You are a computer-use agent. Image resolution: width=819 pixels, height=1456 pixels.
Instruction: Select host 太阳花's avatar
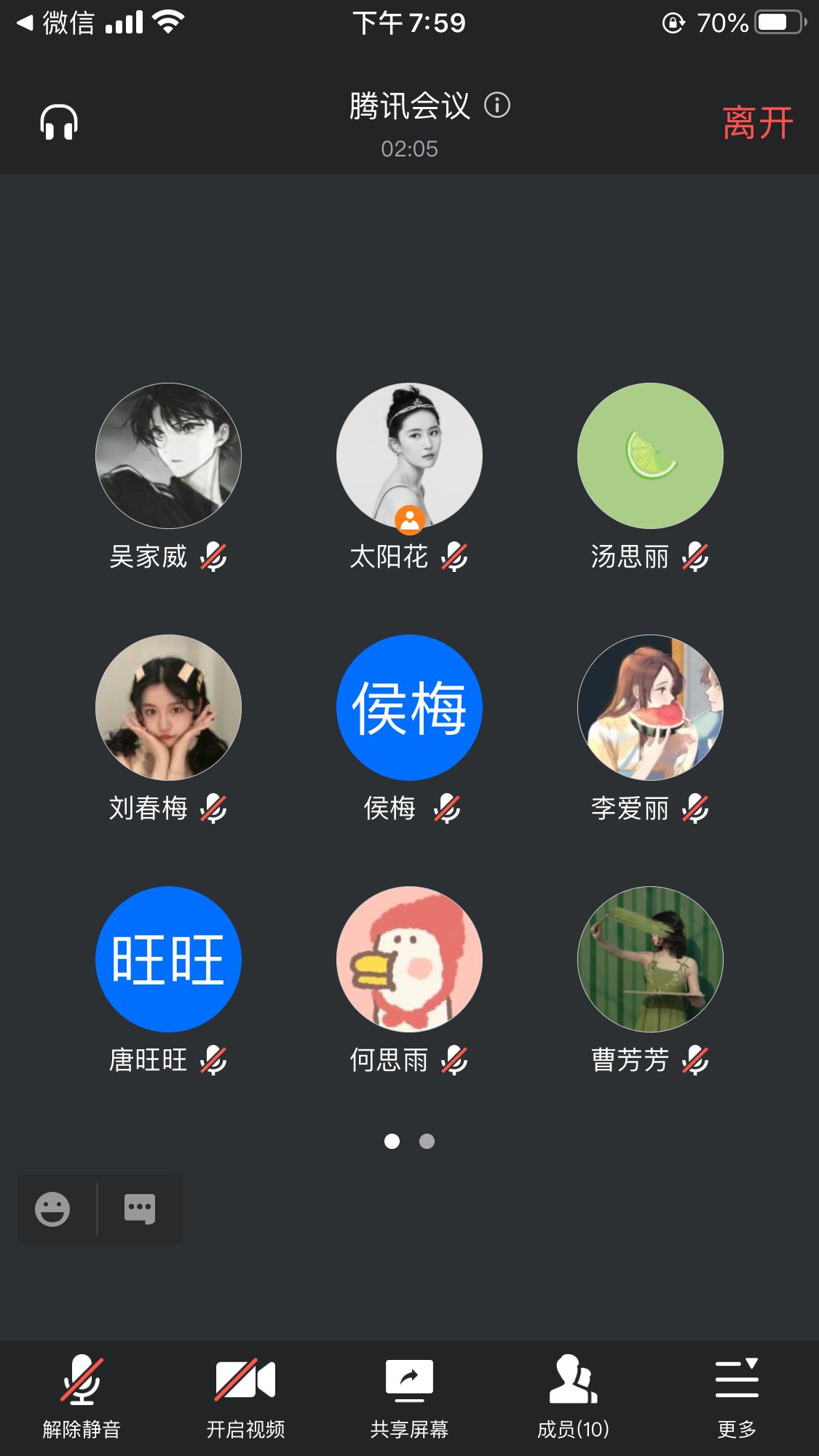[409, 456]
